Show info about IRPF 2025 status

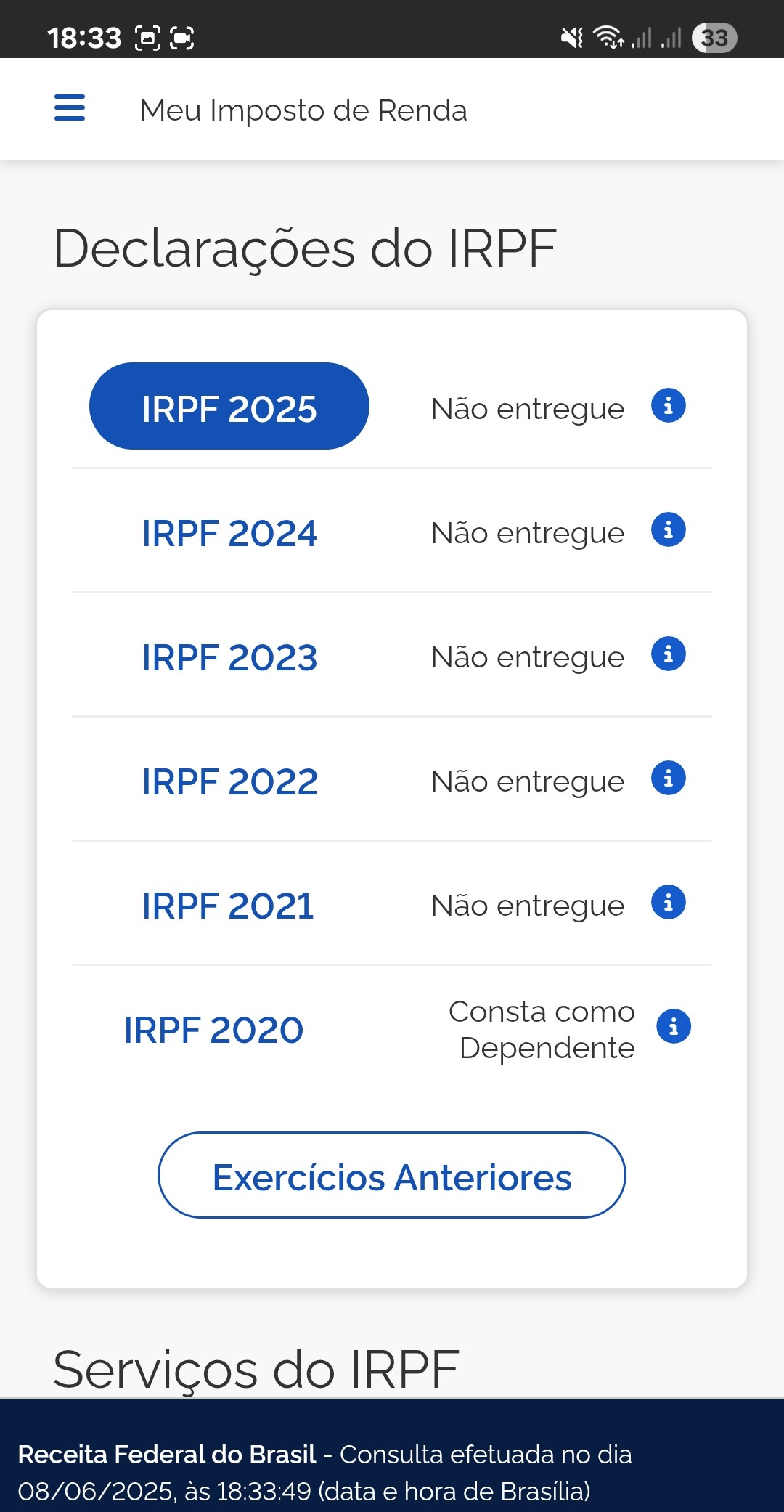[669, 405]
